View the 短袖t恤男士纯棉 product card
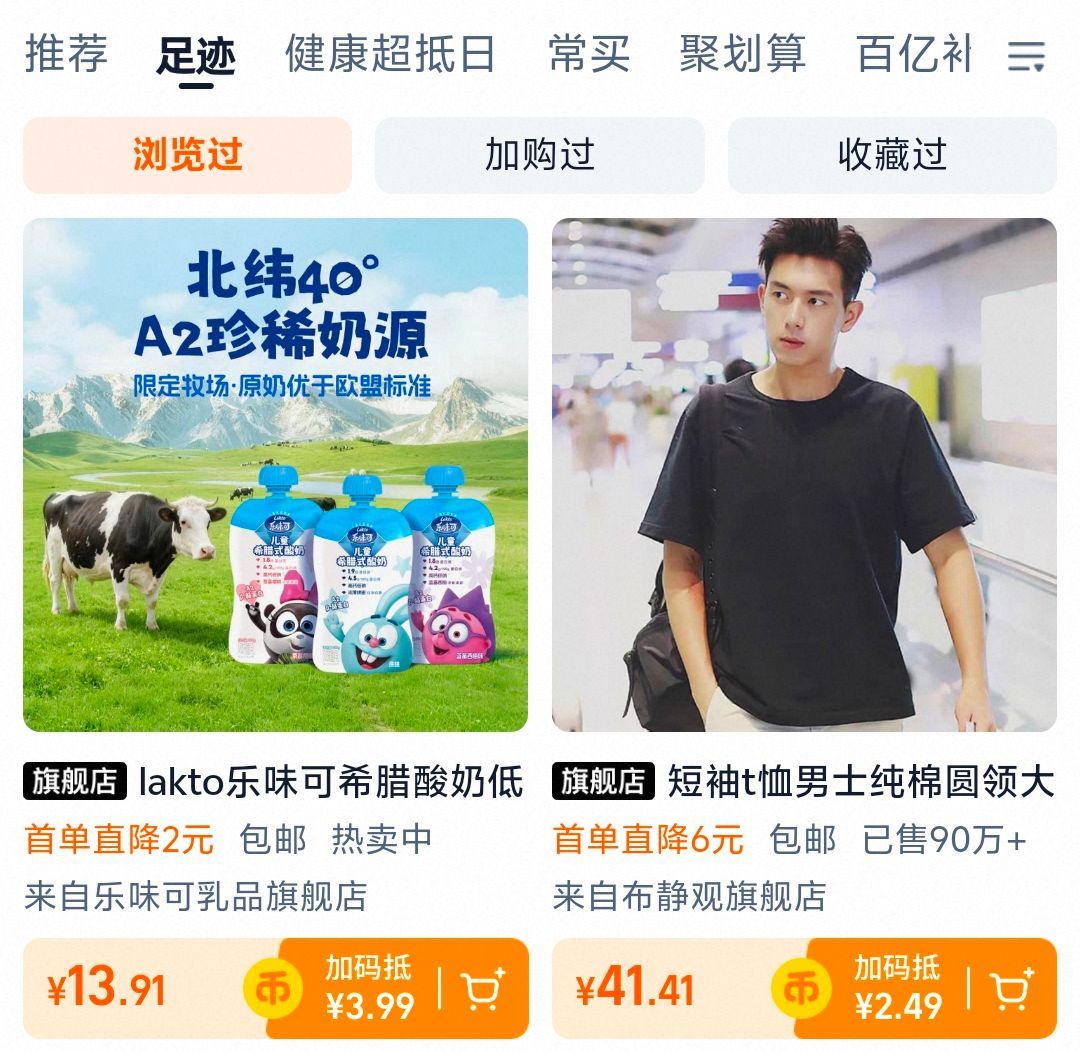The width and height of the screenshot is (1080, 1051). pyautogui.click(x=804, y=475)
